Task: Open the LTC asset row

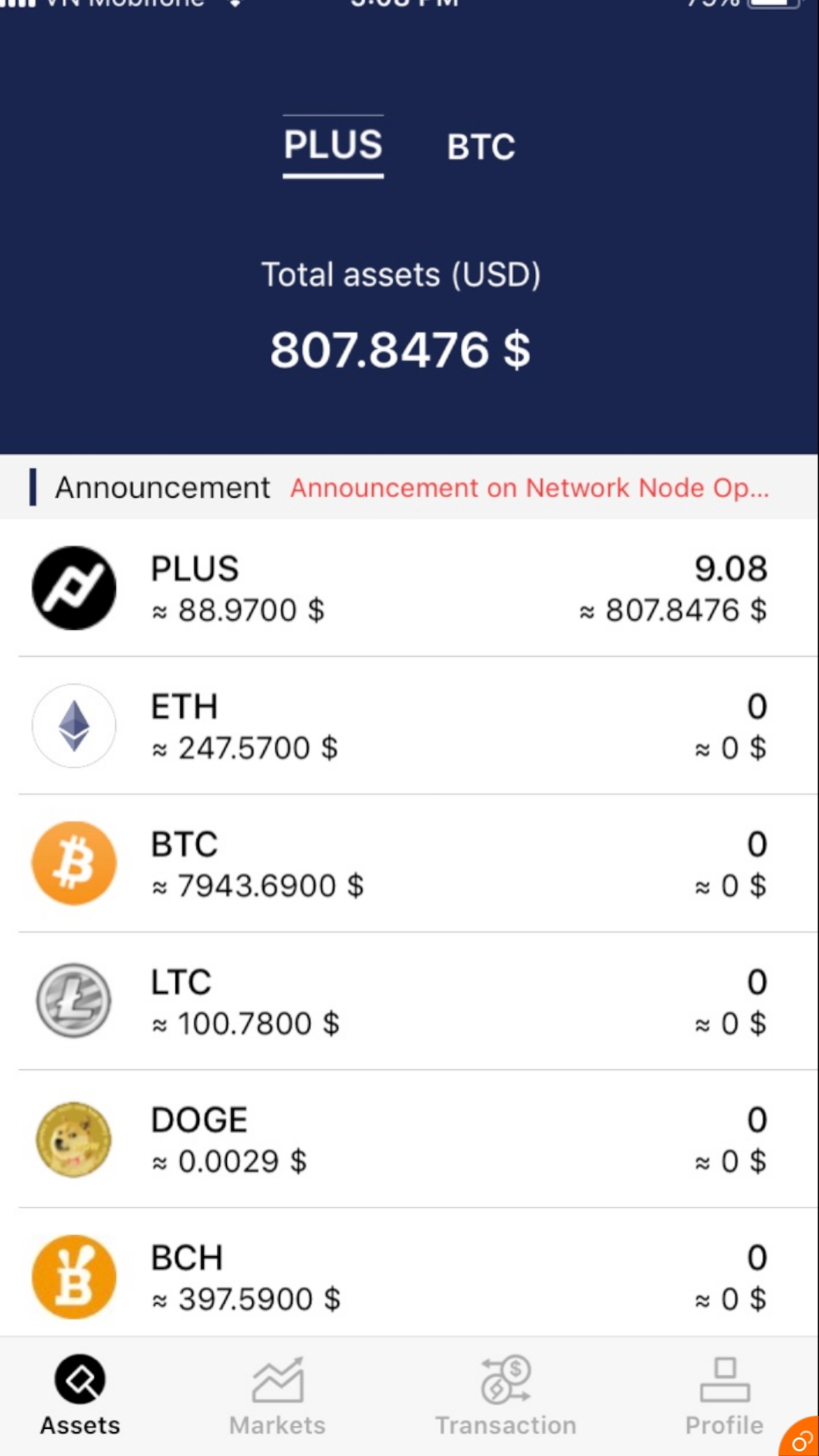Action: tap(409, 1001)
